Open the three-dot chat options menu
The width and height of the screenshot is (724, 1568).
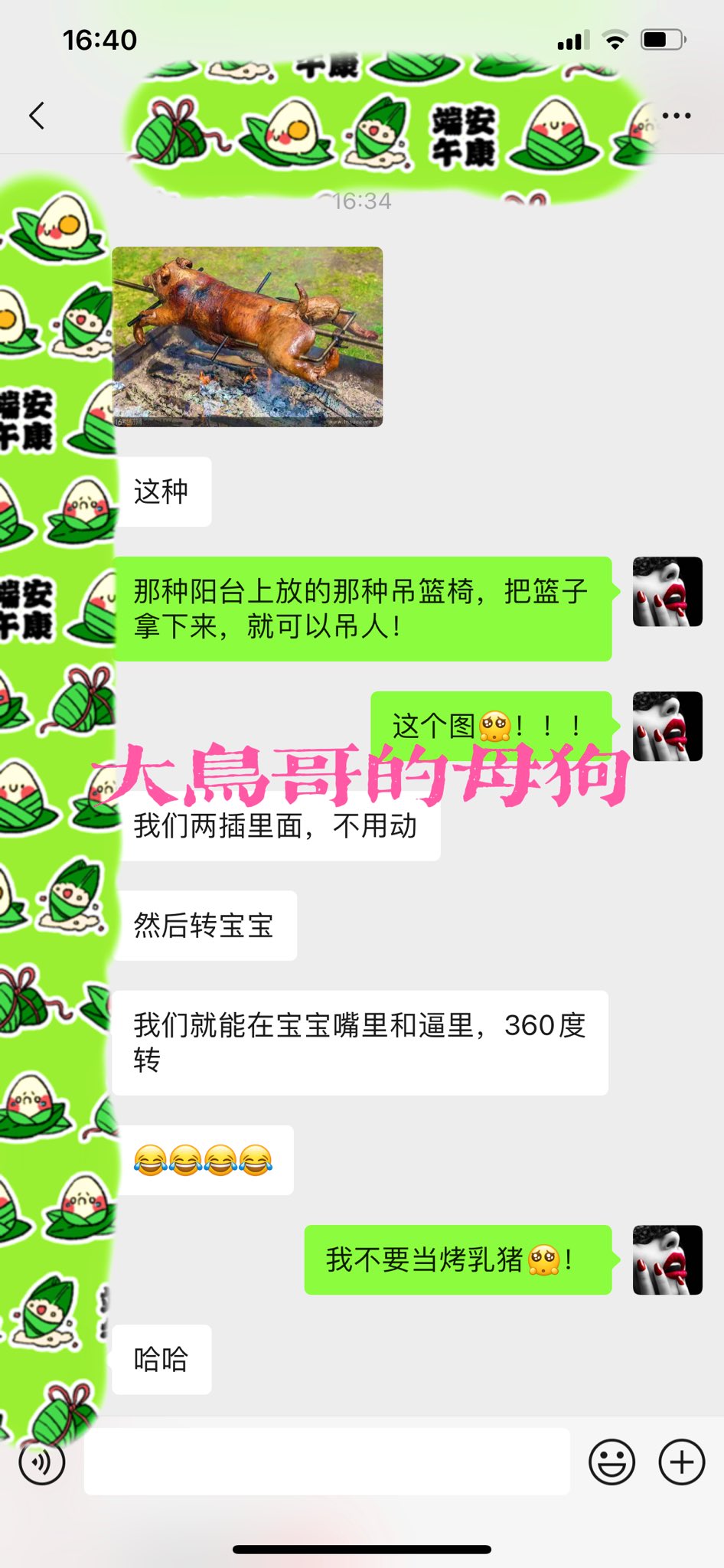(x=677, y=116)
